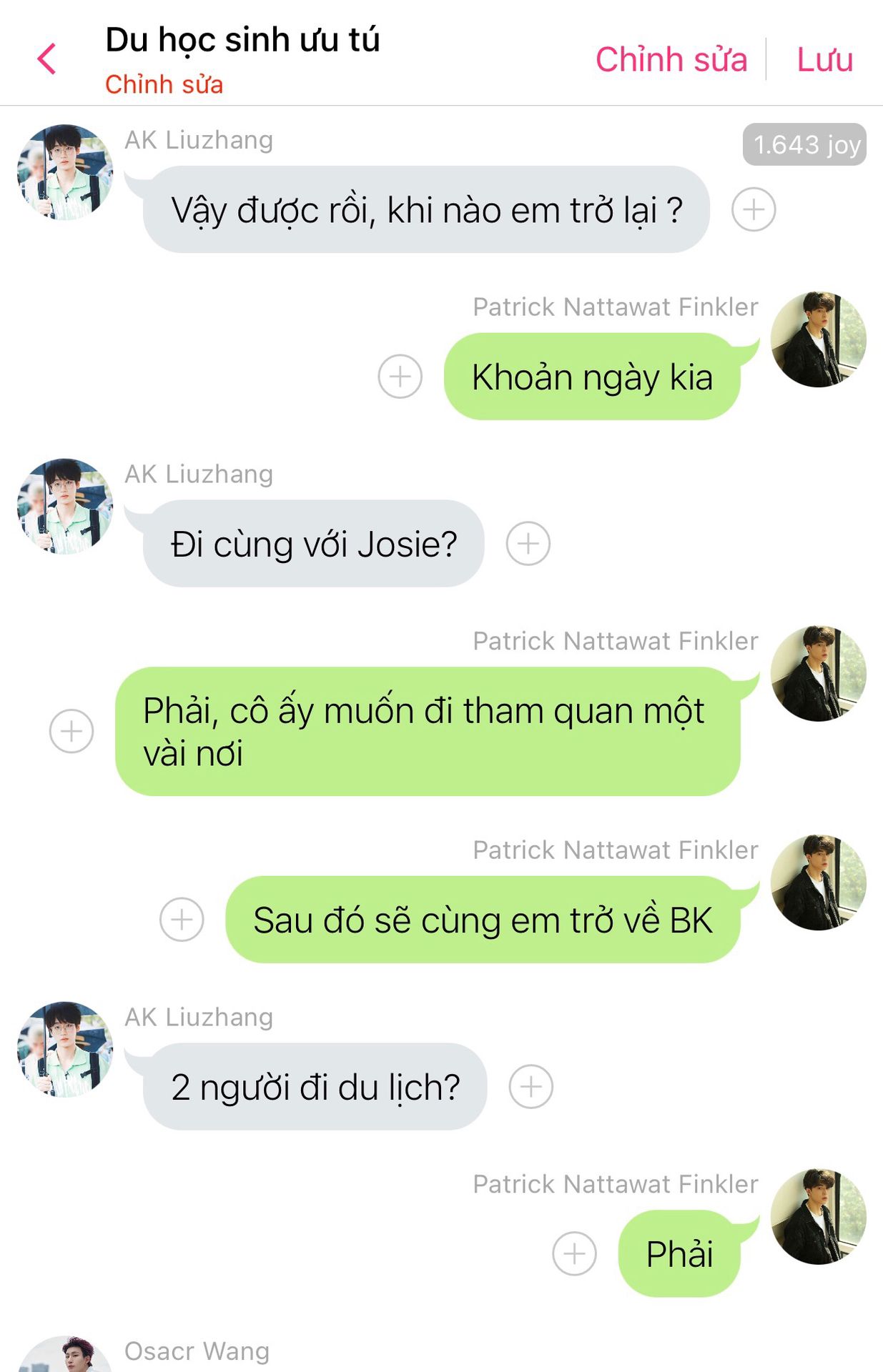Tap AK Liuzhang's avatar on the first message

(65, 172)
